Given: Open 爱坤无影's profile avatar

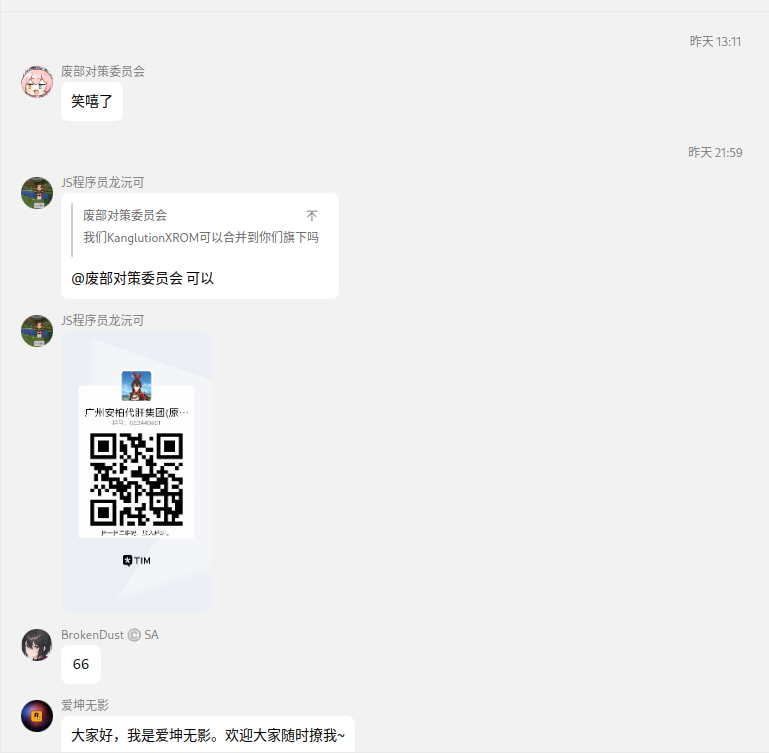Looking at the screenshot, I should 37,715.
